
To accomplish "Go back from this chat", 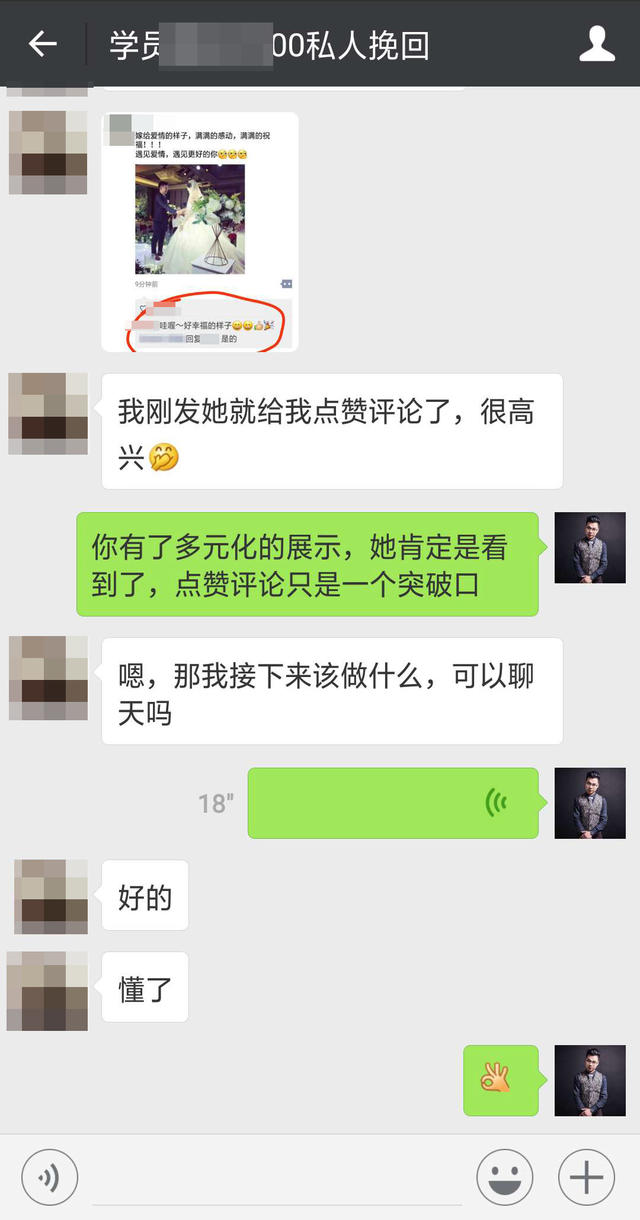I will [x=42, y=44].
